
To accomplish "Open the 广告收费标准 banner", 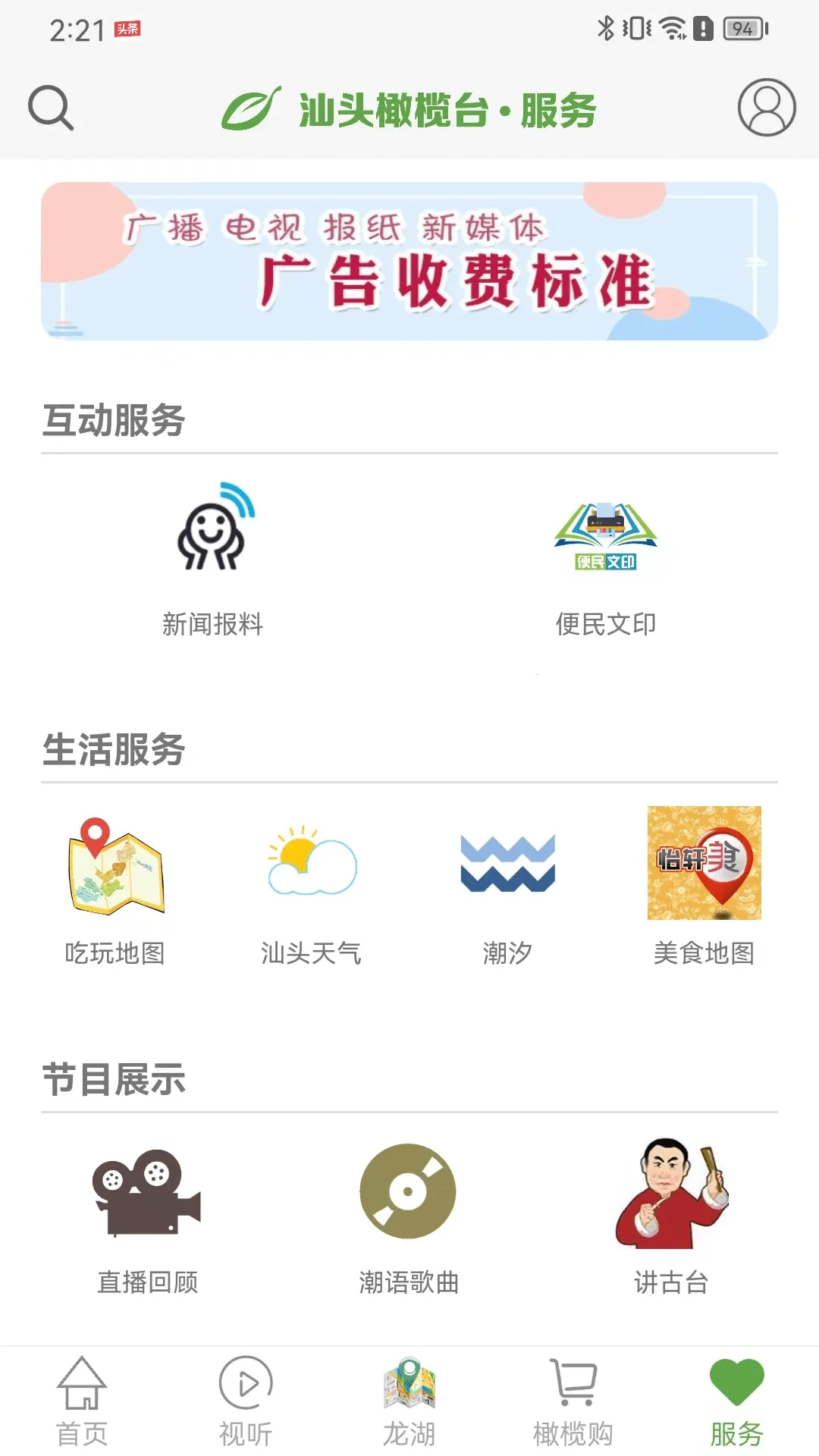I will coord(409,261).
